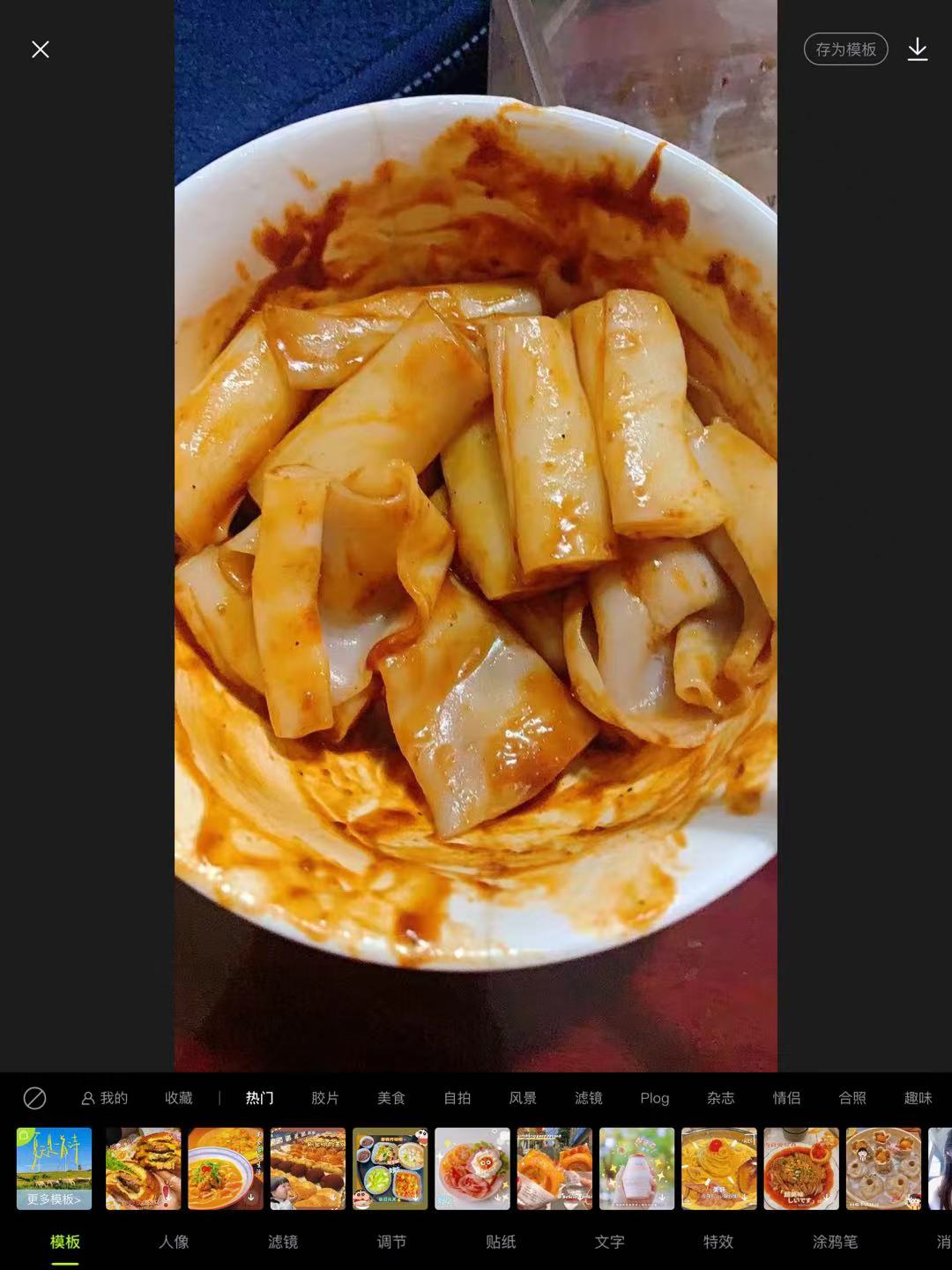Open the 文字 text tool
The width and height of the screenshot is (952, 1270).
[609, 1242]
